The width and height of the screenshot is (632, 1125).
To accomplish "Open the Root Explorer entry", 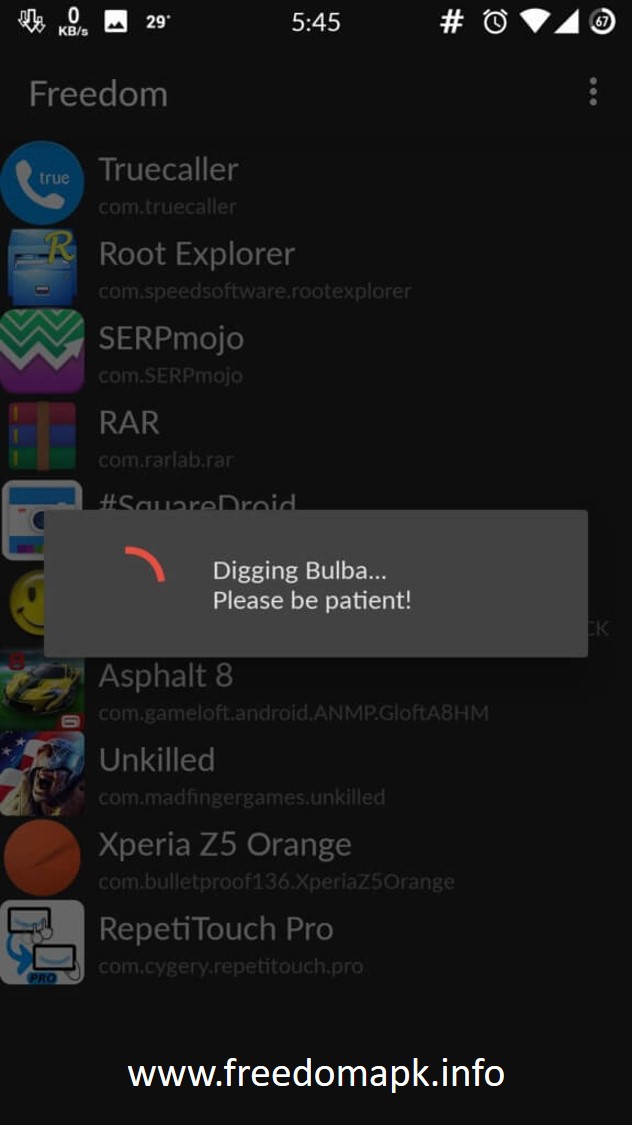I will pyautogui.click(x=316, y=268).
